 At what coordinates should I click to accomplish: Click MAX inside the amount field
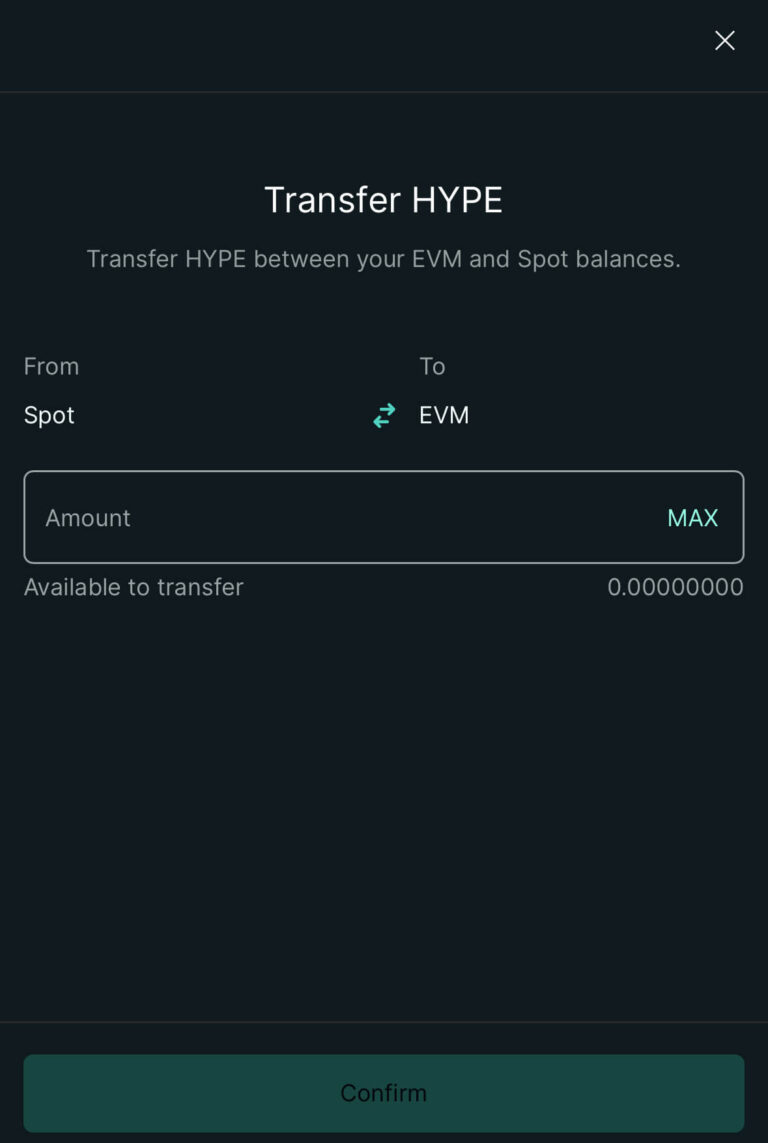(692, 517)
